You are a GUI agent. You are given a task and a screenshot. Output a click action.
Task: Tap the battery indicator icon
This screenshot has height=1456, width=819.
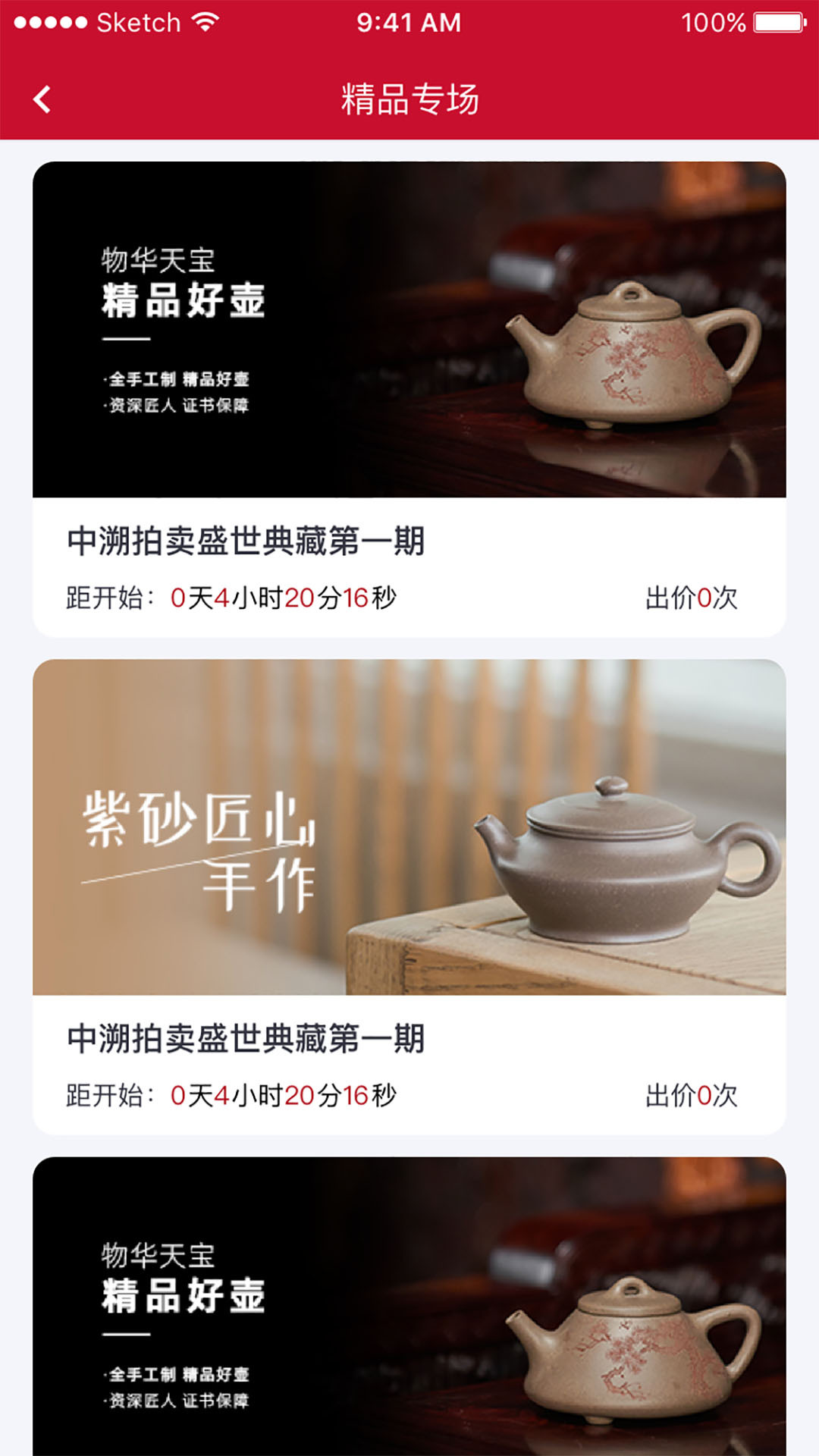[778, 20]
